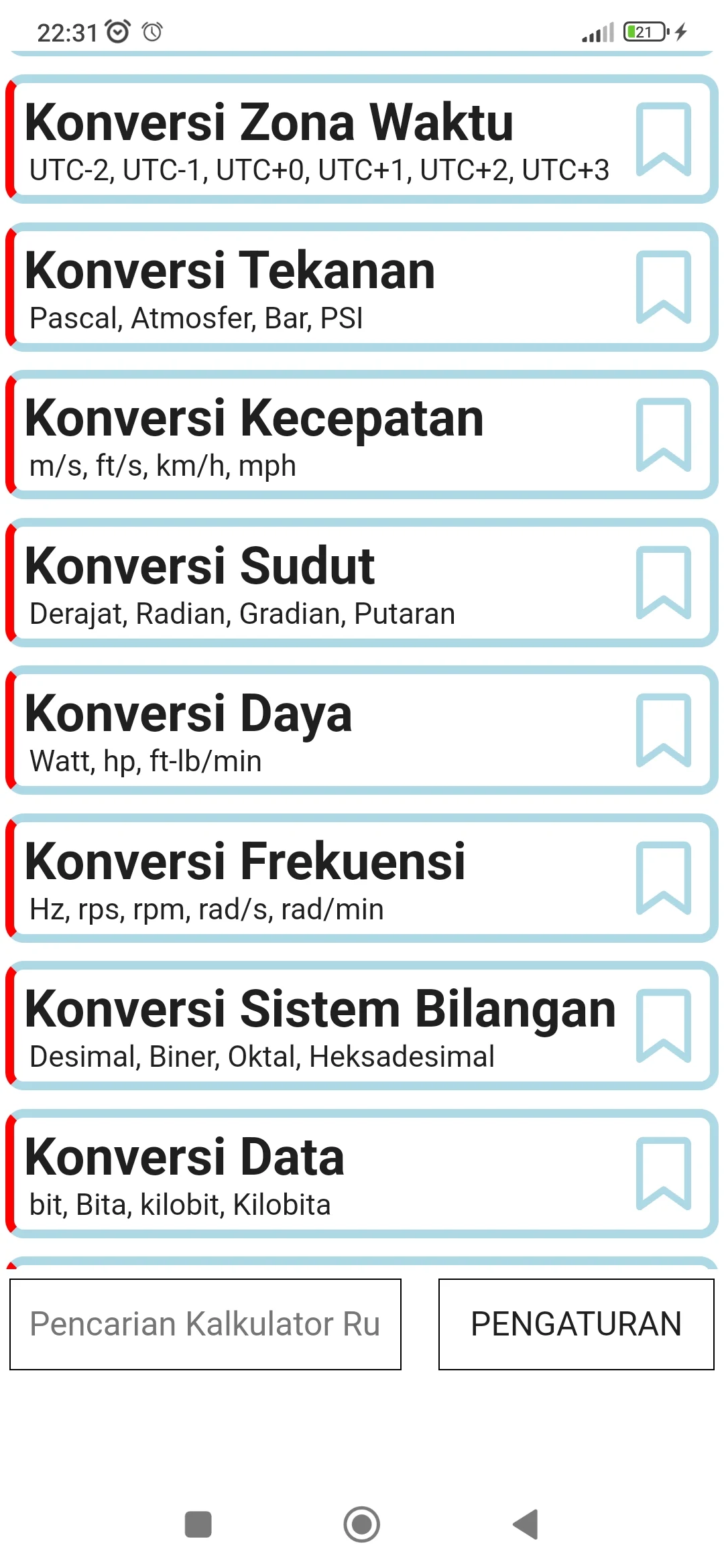Bookmark the Konversi Tekanan entry

coord(664,287)
